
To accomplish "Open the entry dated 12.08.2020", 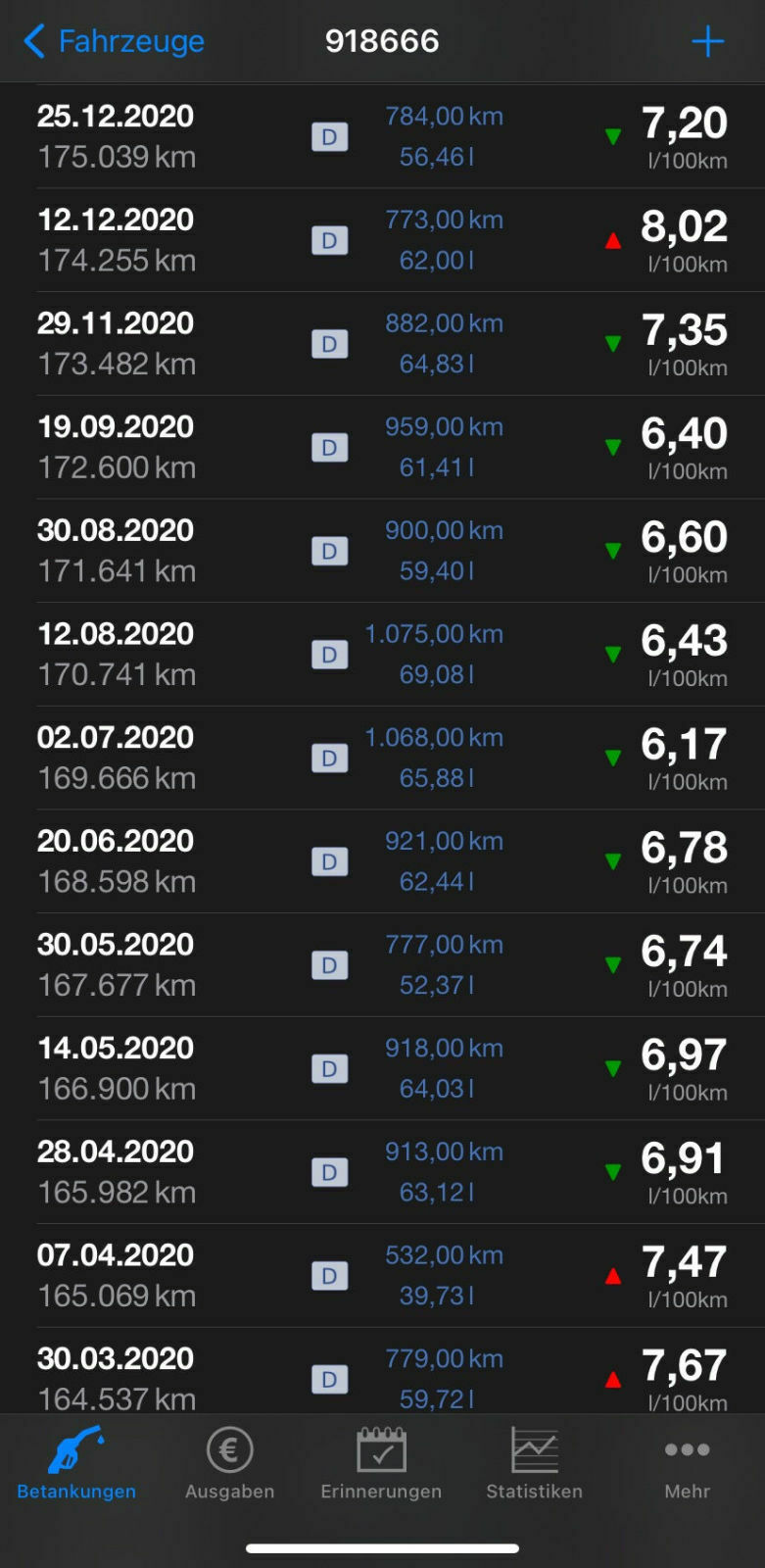I will coord(382,655).
